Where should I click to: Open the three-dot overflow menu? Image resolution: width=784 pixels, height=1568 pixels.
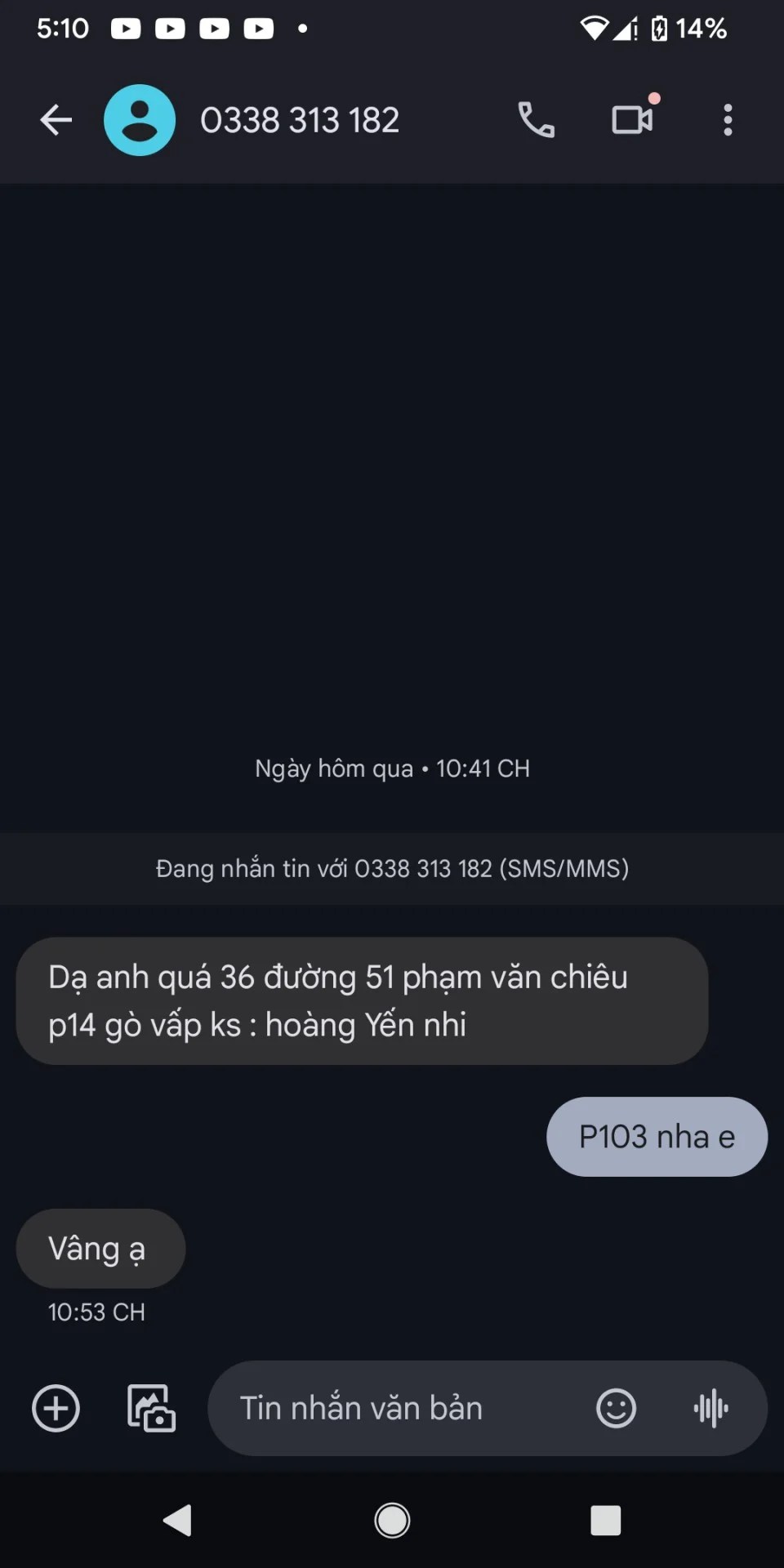tap(728, 120)
